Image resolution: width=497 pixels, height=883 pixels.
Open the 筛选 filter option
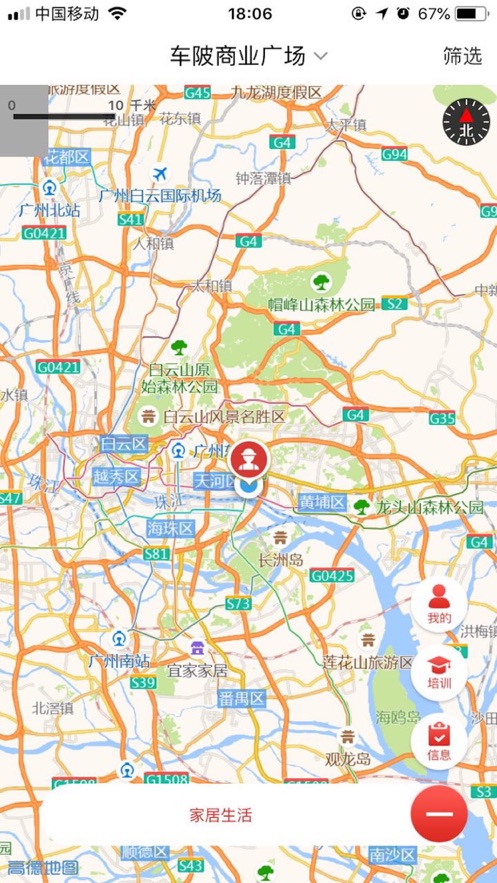click(463, 56)
